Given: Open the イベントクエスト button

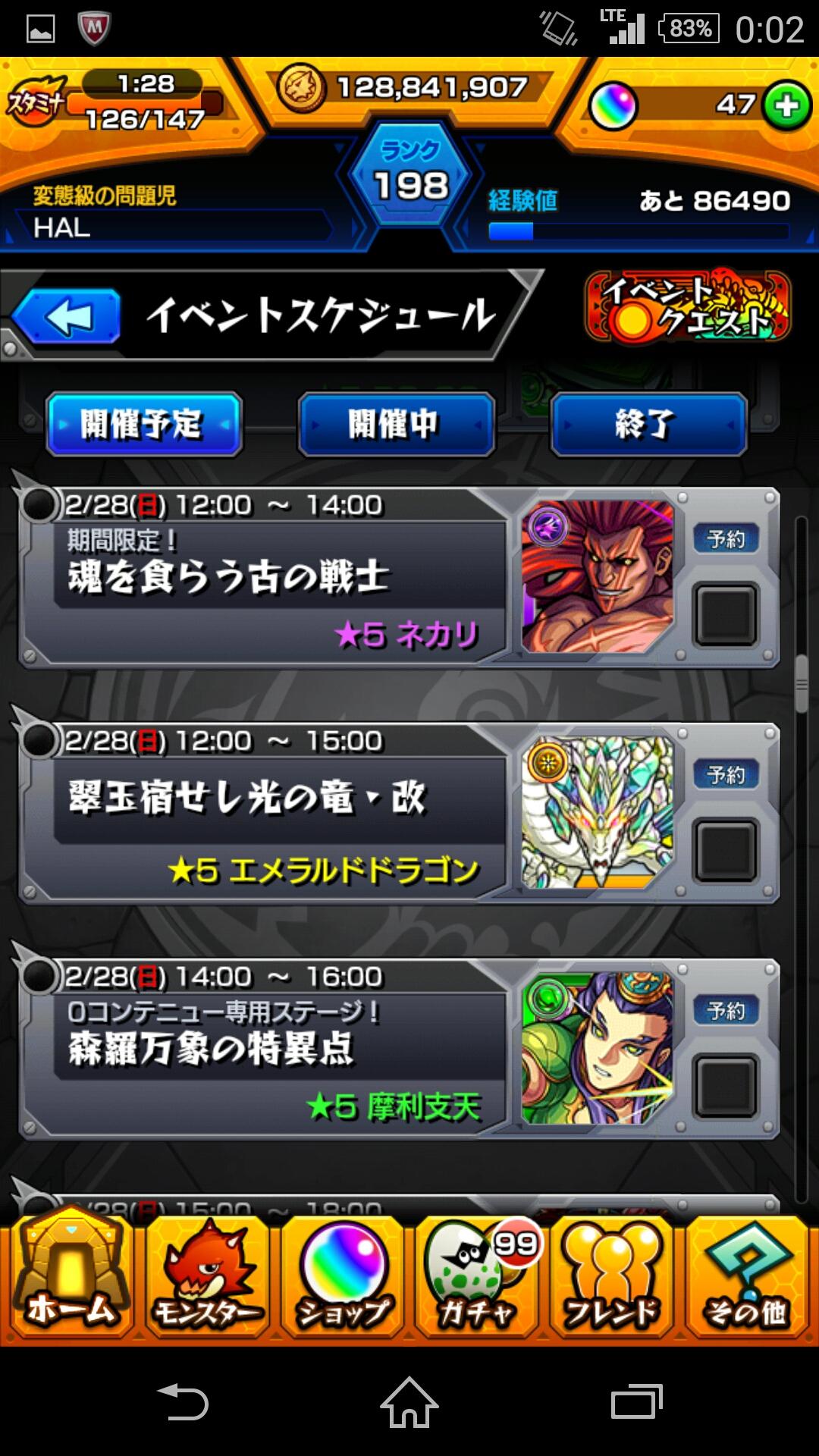Looking at the screenshot, I should click(x=687, y=307).
